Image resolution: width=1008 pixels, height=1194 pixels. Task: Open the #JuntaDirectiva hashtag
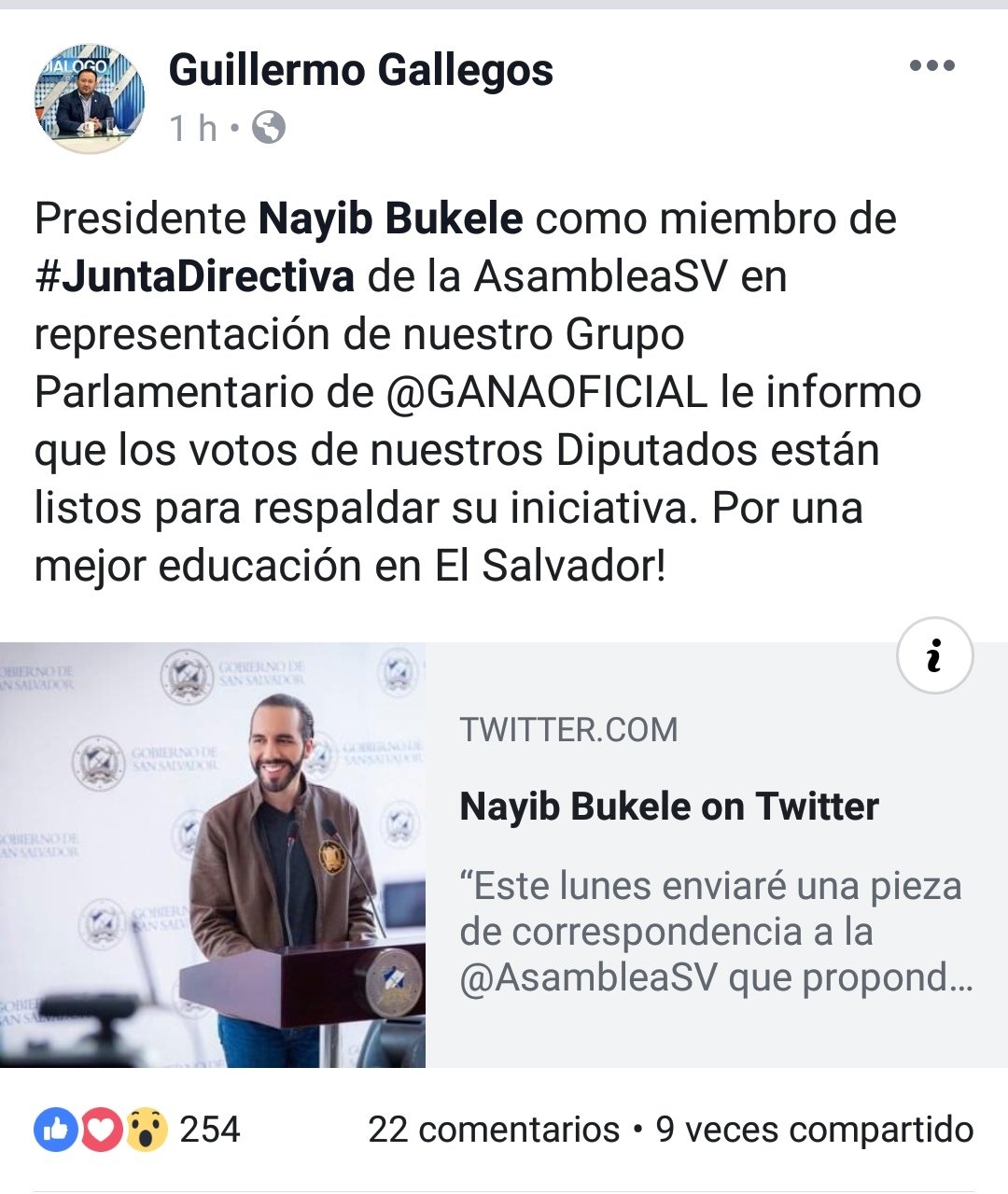[194, 277]
